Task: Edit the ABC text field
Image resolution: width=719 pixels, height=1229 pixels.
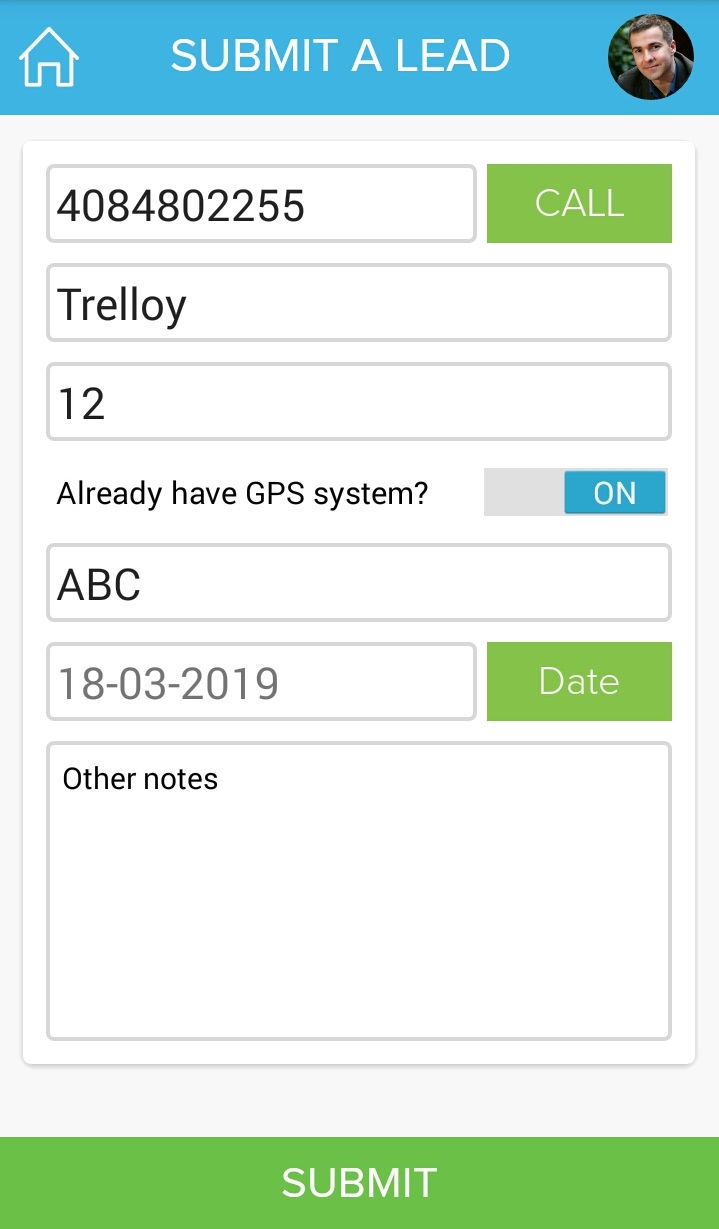Action: (x=358, y=583)
